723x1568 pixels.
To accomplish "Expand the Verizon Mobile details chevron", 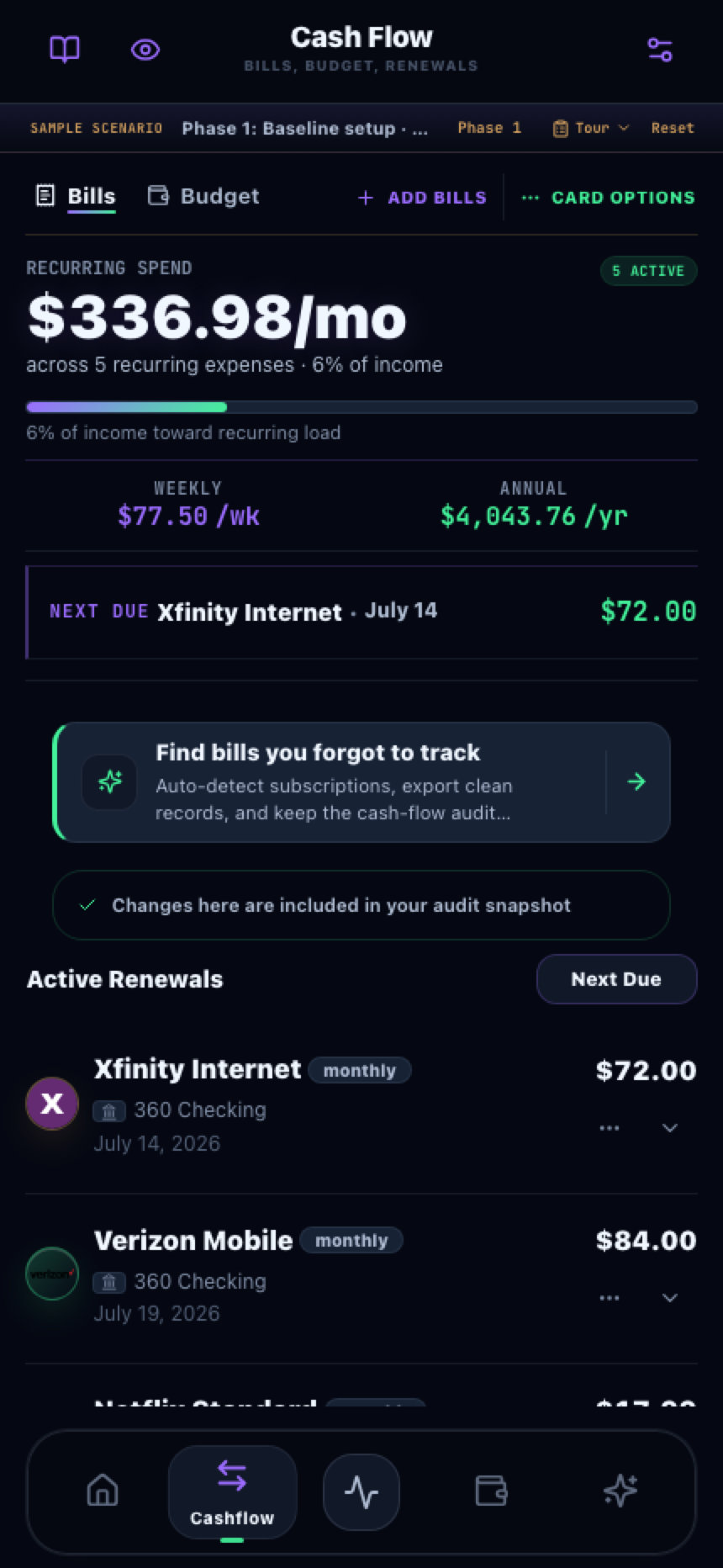I will [670, 1298].
